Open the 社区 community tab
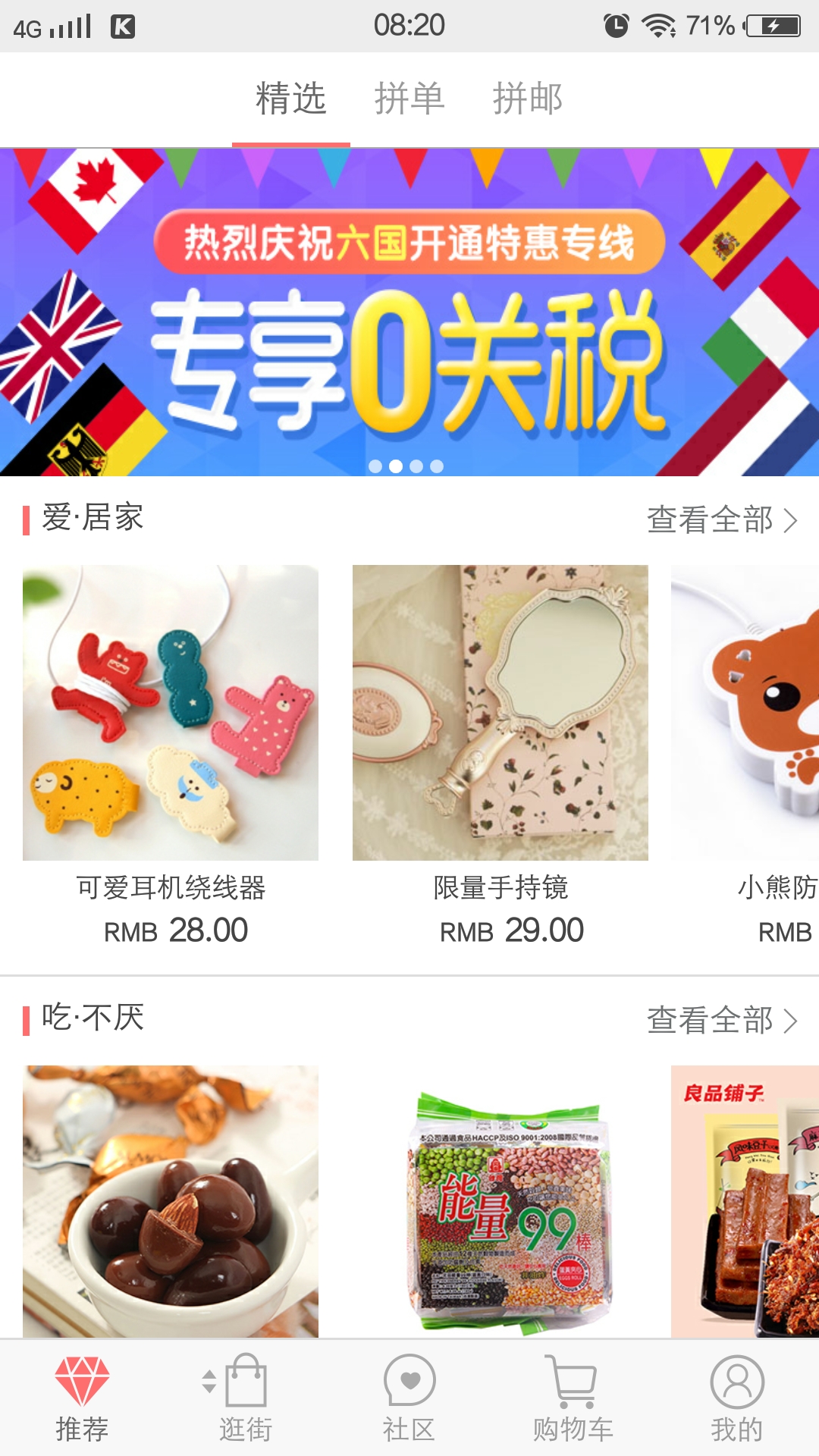This screenshot has height=1456, width=819. pos(409,1398)
